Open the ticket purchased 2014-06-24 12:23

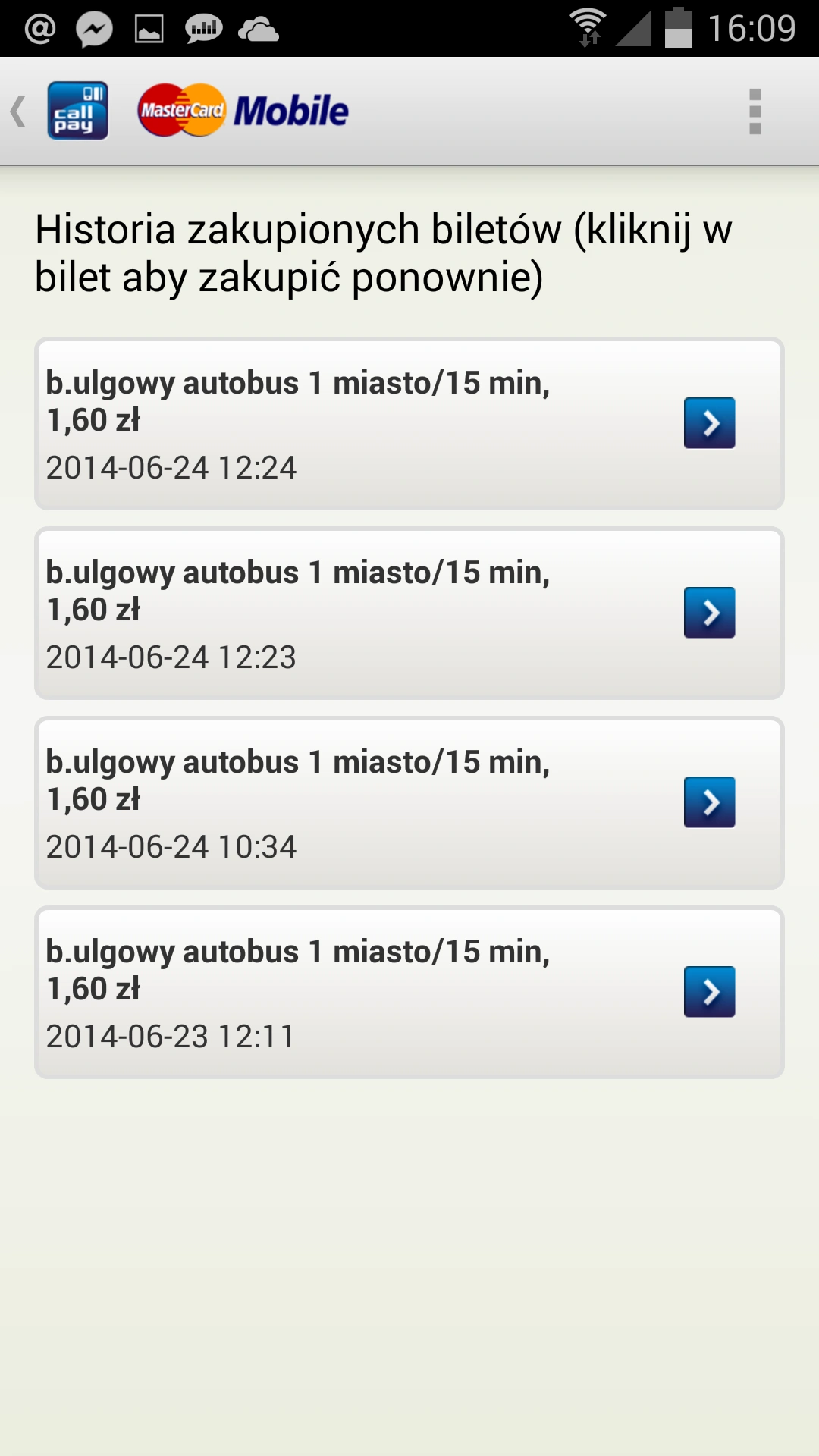click(409, 613)
